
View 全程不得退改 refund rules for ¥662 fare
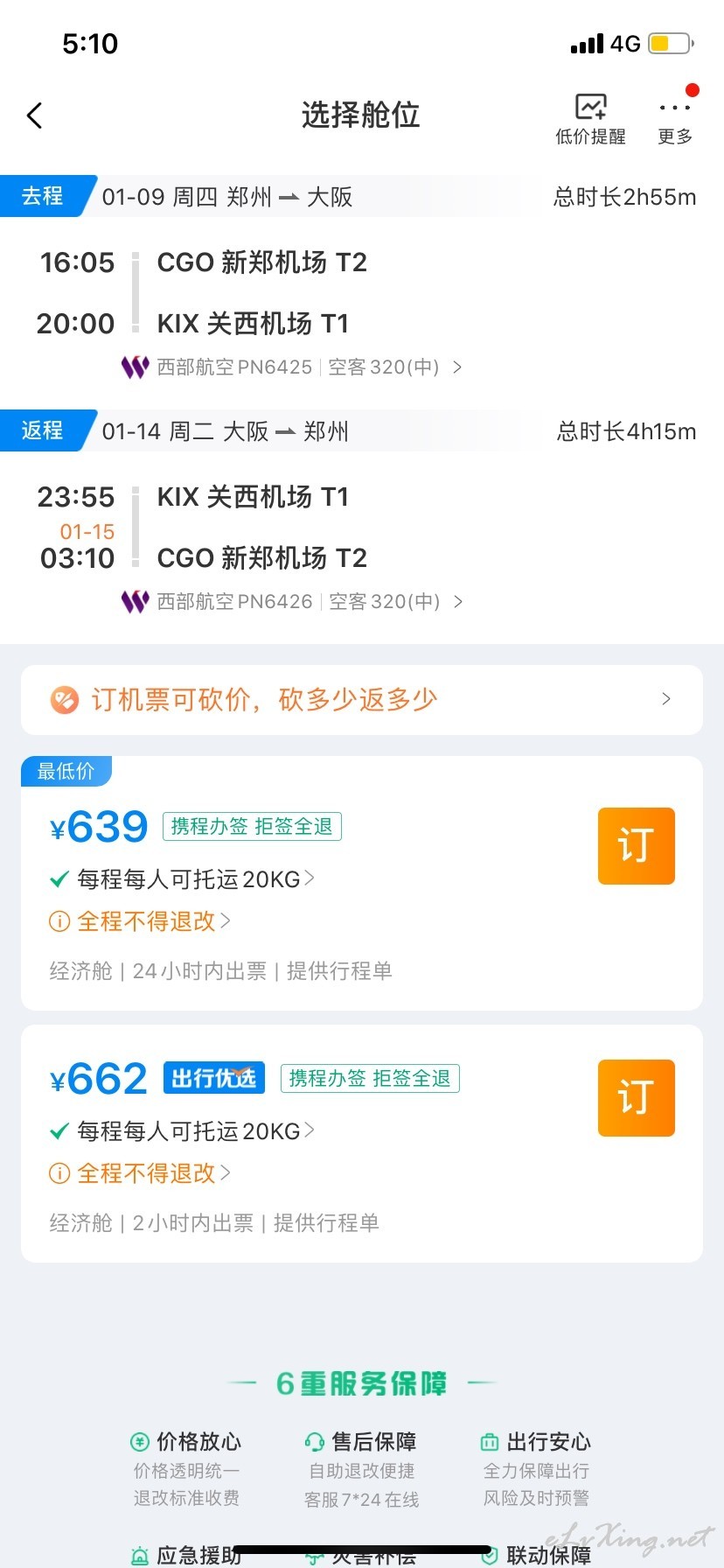(x=140, y=1173)
